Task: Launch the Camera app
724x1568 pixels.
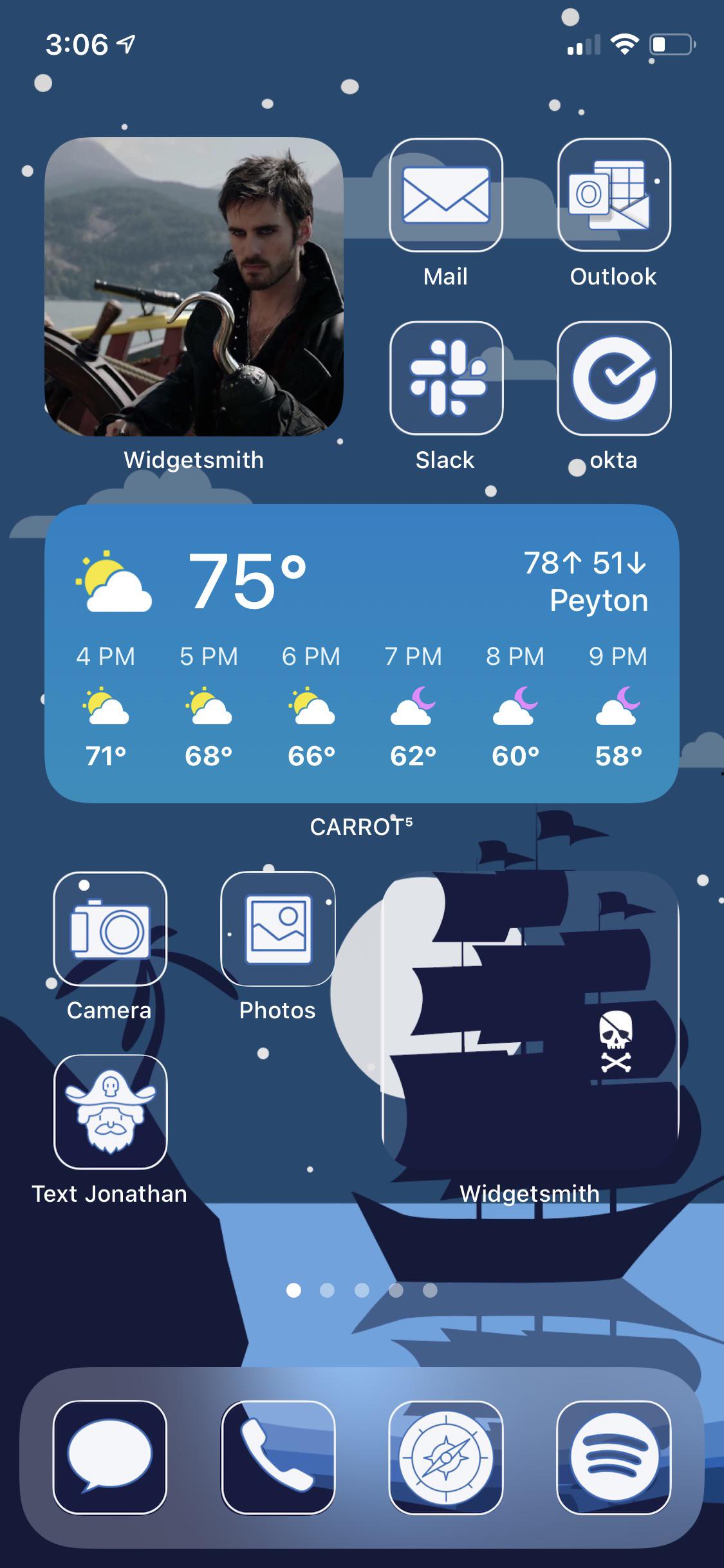Action: pyautogui.click(x=110, y=929)
